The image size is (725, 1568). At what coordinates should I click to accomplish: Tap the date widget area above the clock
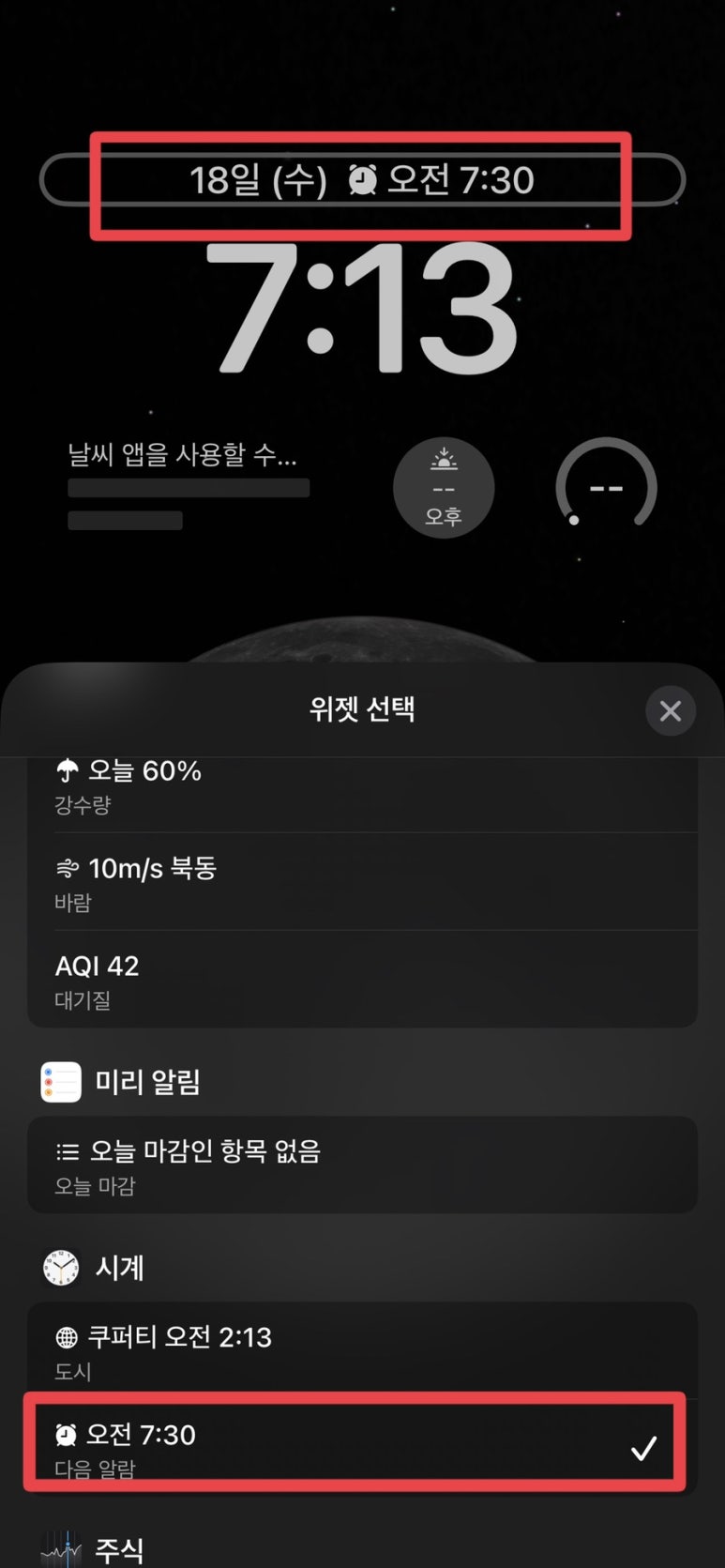[x=362, y=179]
